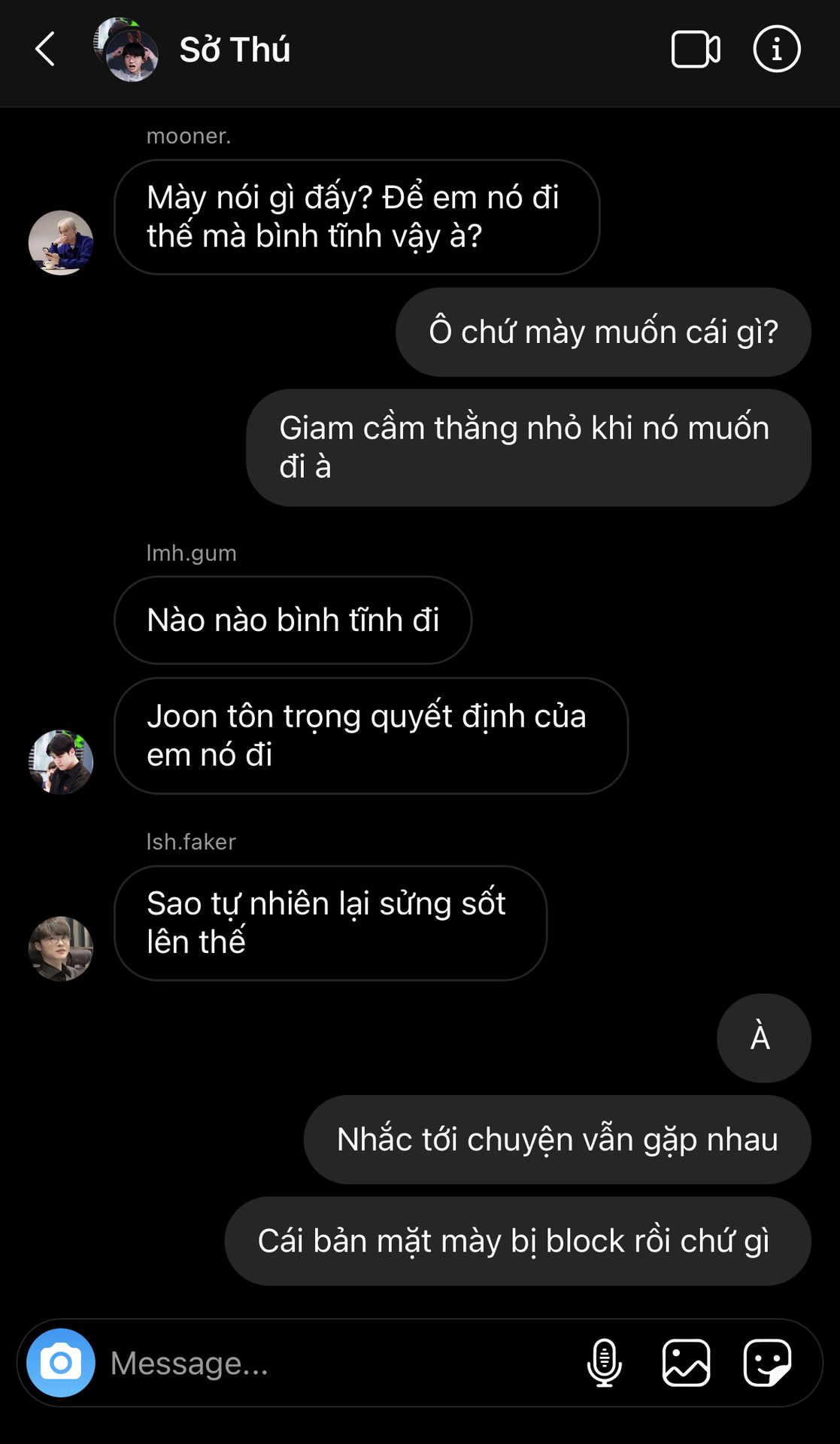This screenshot has width=840, height=1444.
Task: Open the group info details
Action: click(776, 50)
